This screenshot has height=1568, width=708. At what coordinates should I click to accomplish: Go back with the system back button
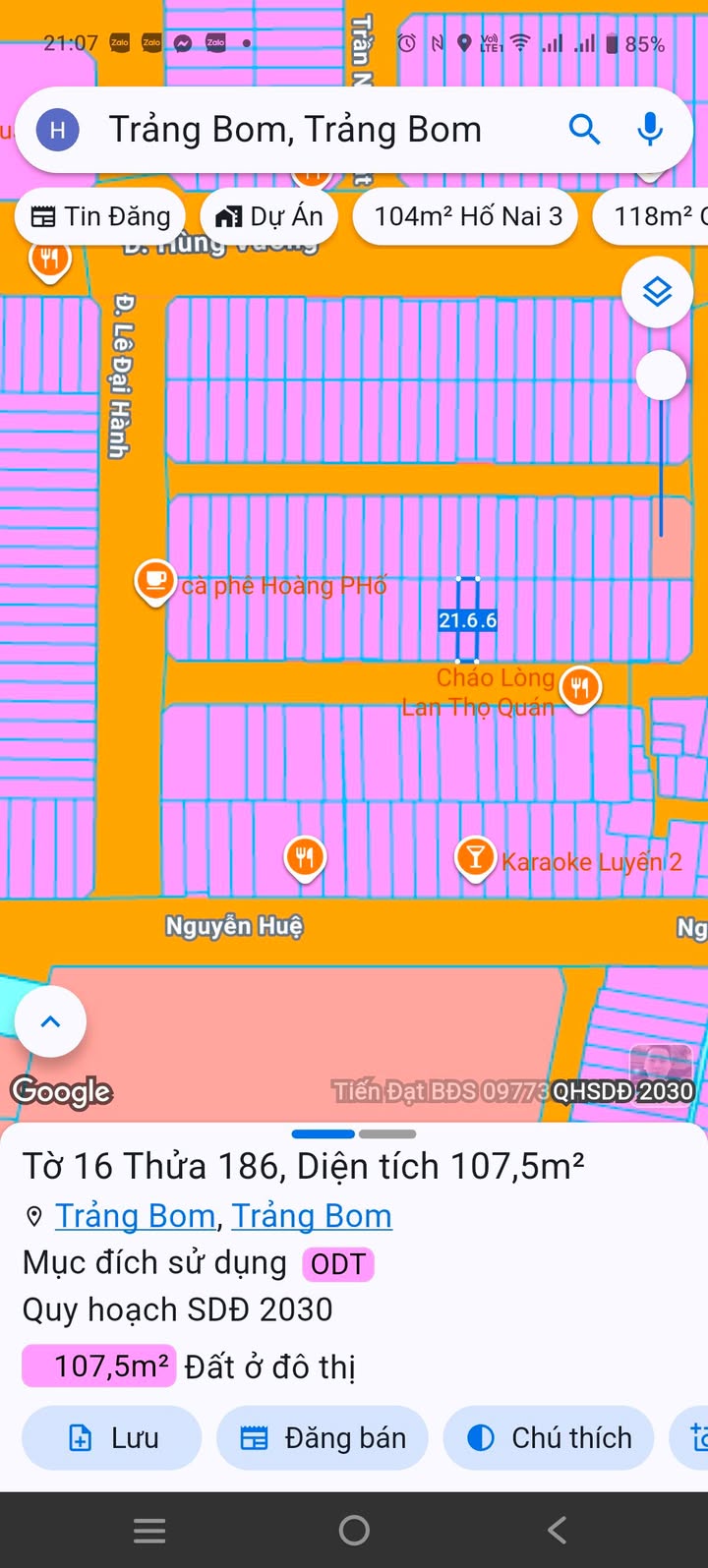(x=558, y=1530)
